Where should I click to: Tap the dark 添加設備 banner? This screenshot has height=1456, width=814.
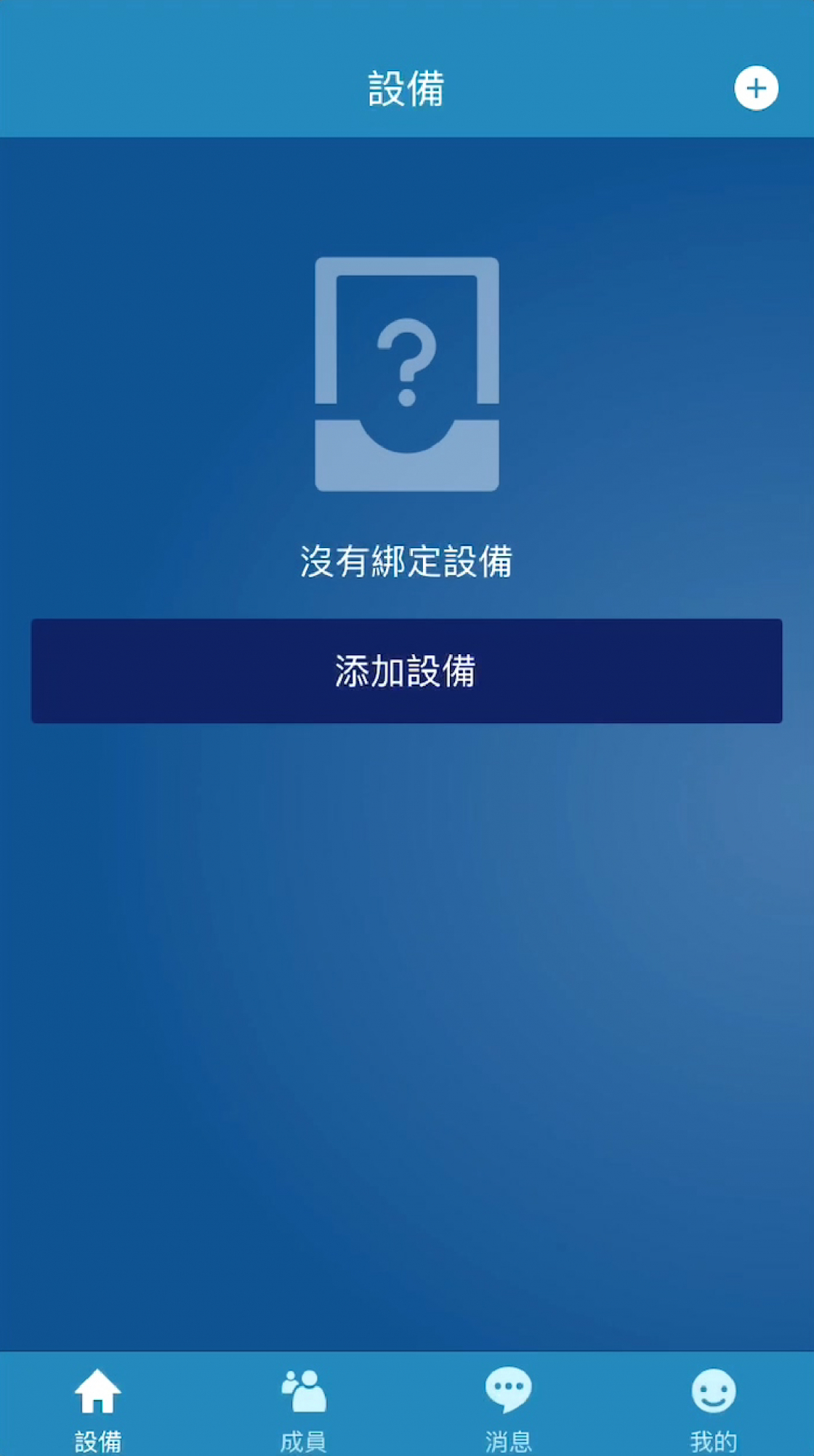(x=406, y=671)
